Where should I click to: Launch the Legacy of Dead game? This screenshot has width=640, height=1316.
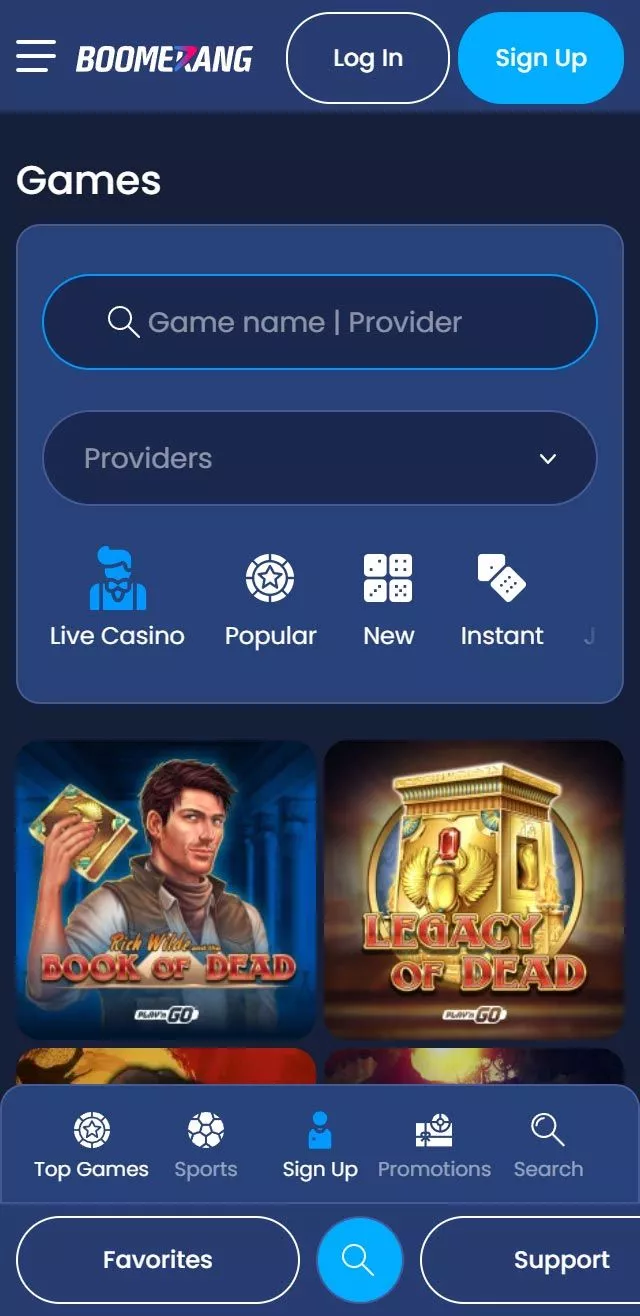tap(474, 889)
